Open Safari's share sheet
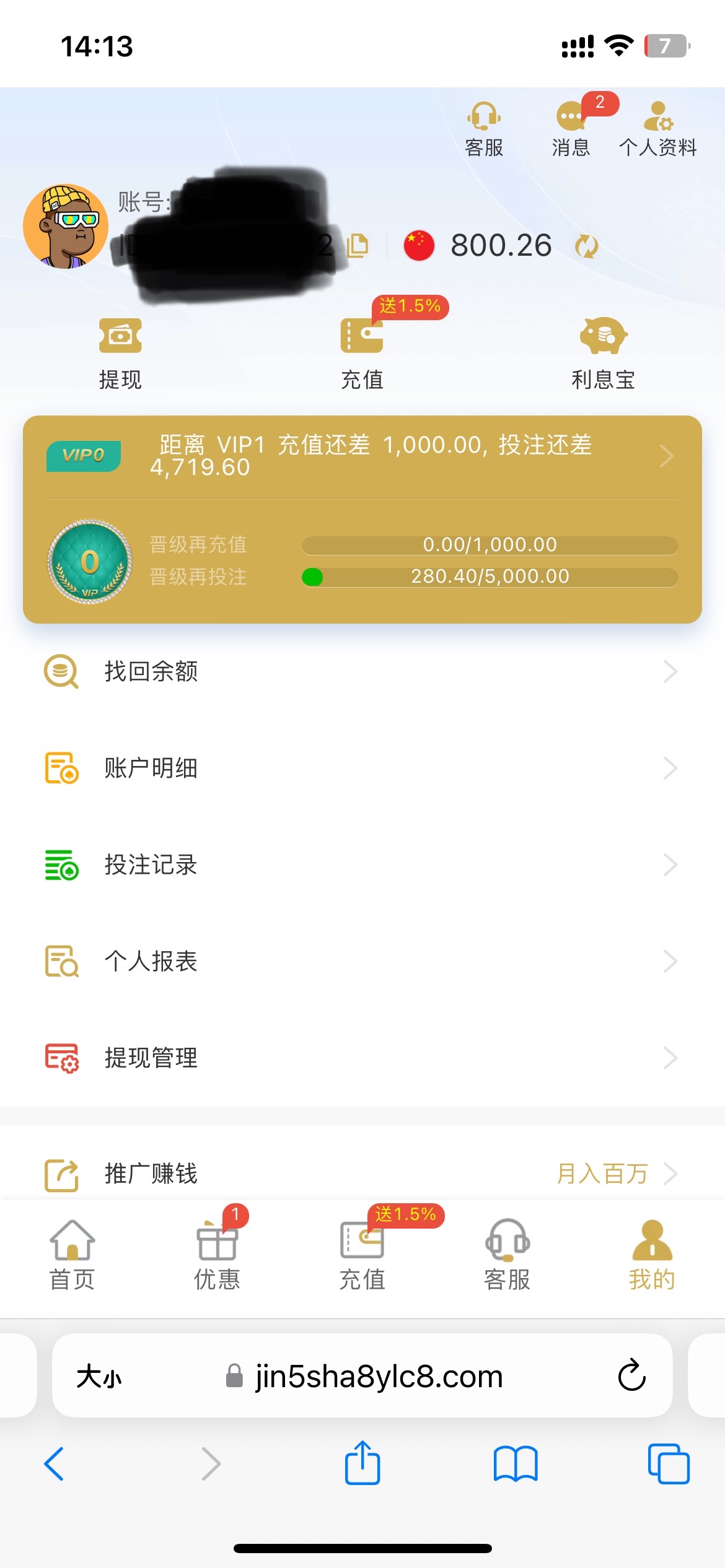 362,1463
